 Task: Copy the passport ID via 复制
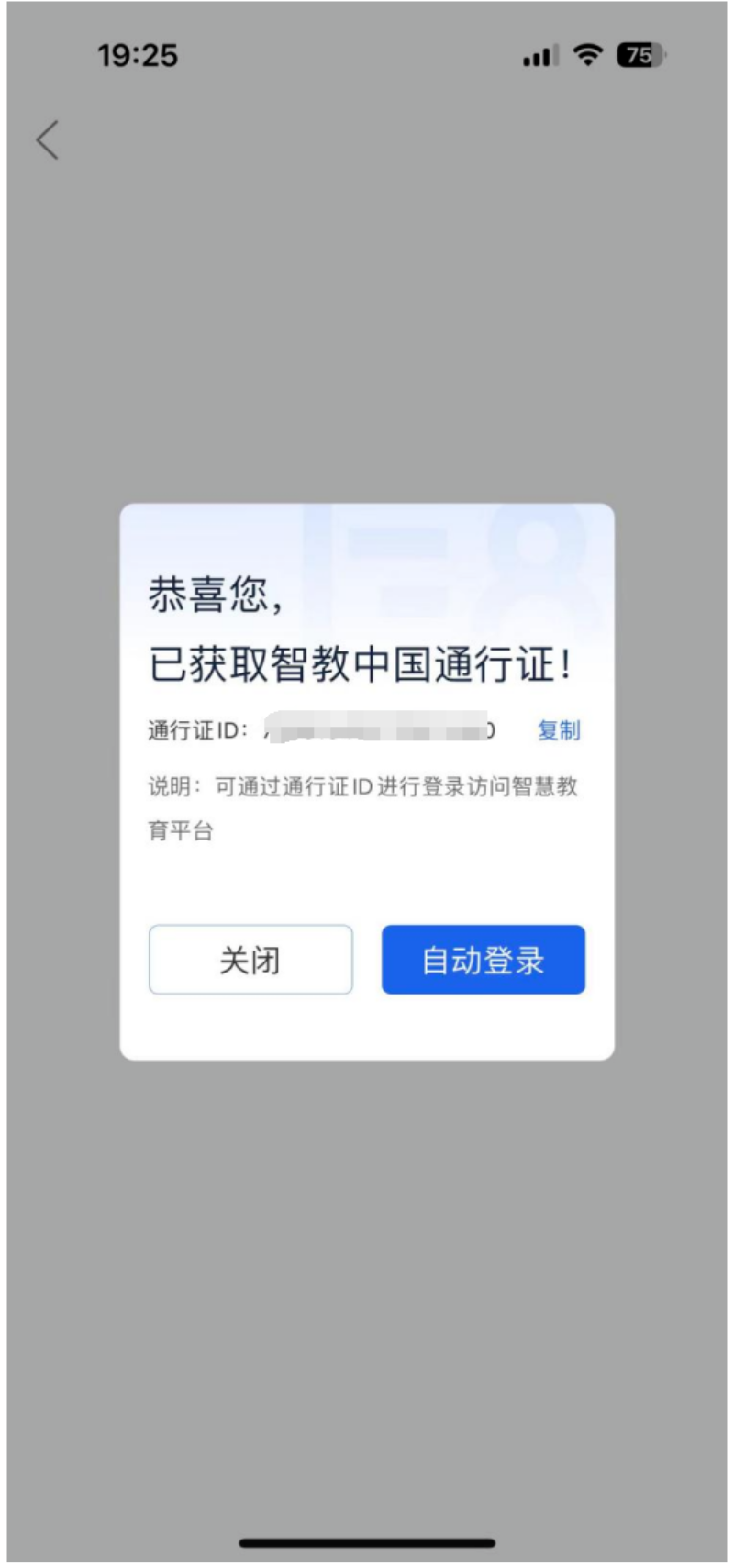pyautogui.click(x=558, y=730)
